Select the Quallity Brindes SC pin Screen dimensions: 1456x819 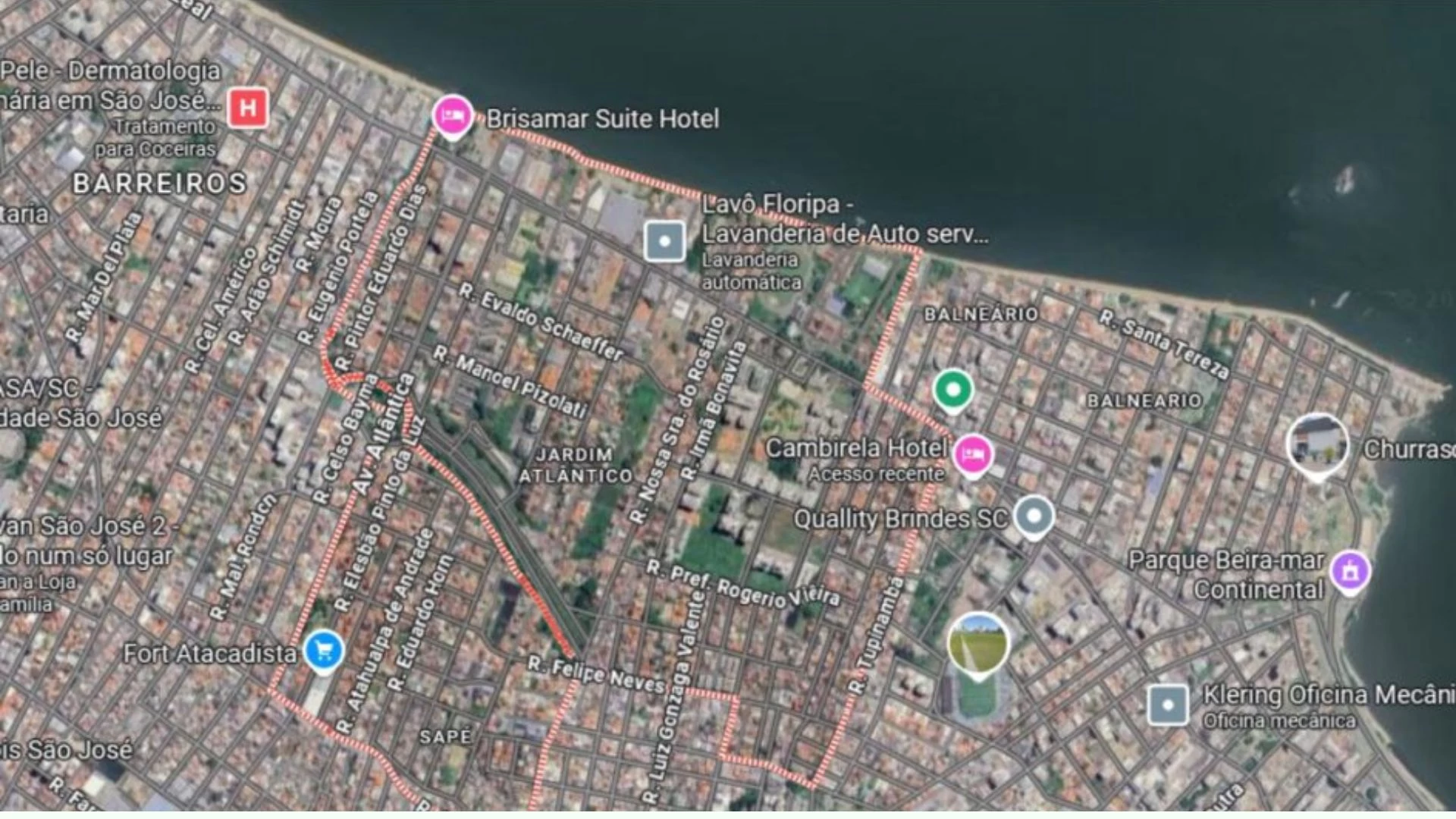(1034, 516)
